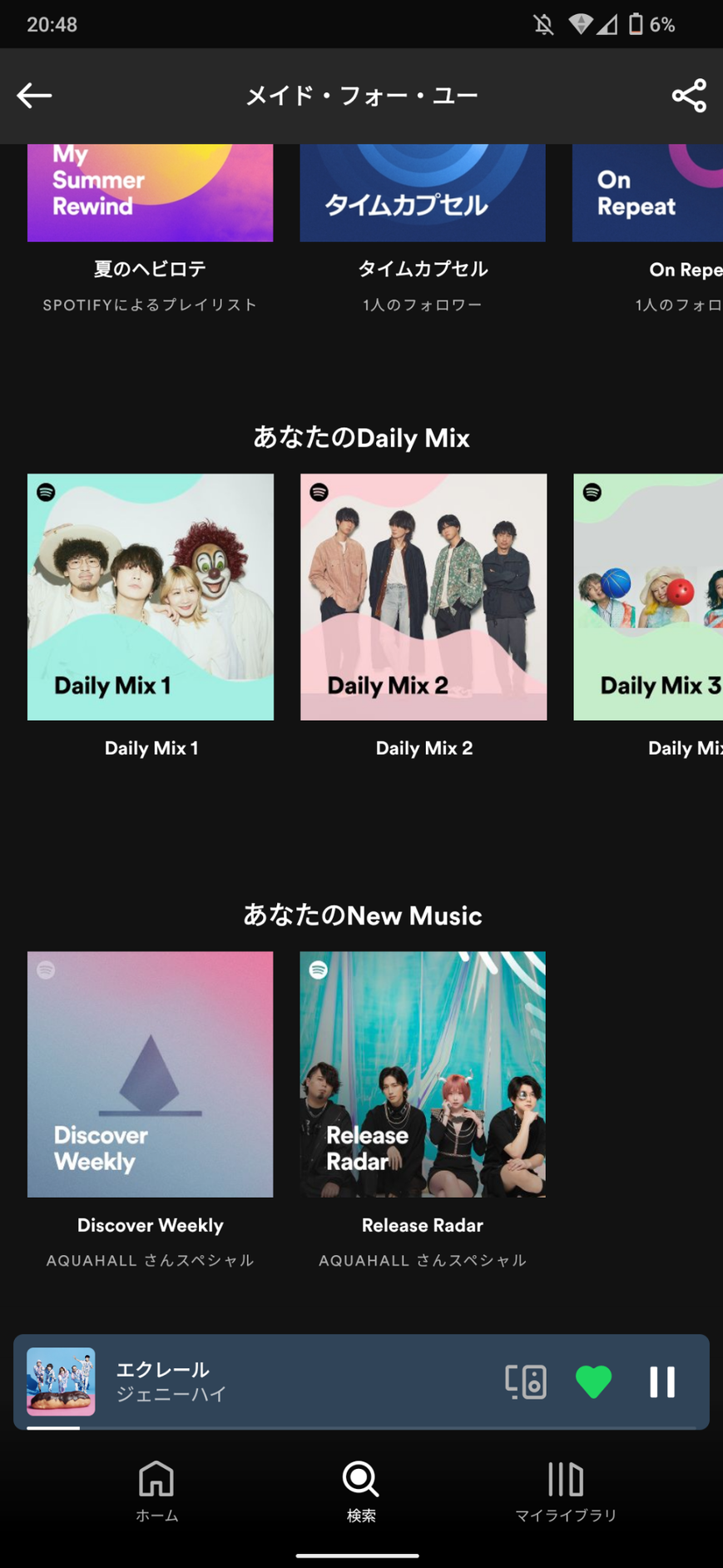Unlike the song エクレール
Image resolution: width=723 pixels, height=1568 pixels.
(593, 1382)
